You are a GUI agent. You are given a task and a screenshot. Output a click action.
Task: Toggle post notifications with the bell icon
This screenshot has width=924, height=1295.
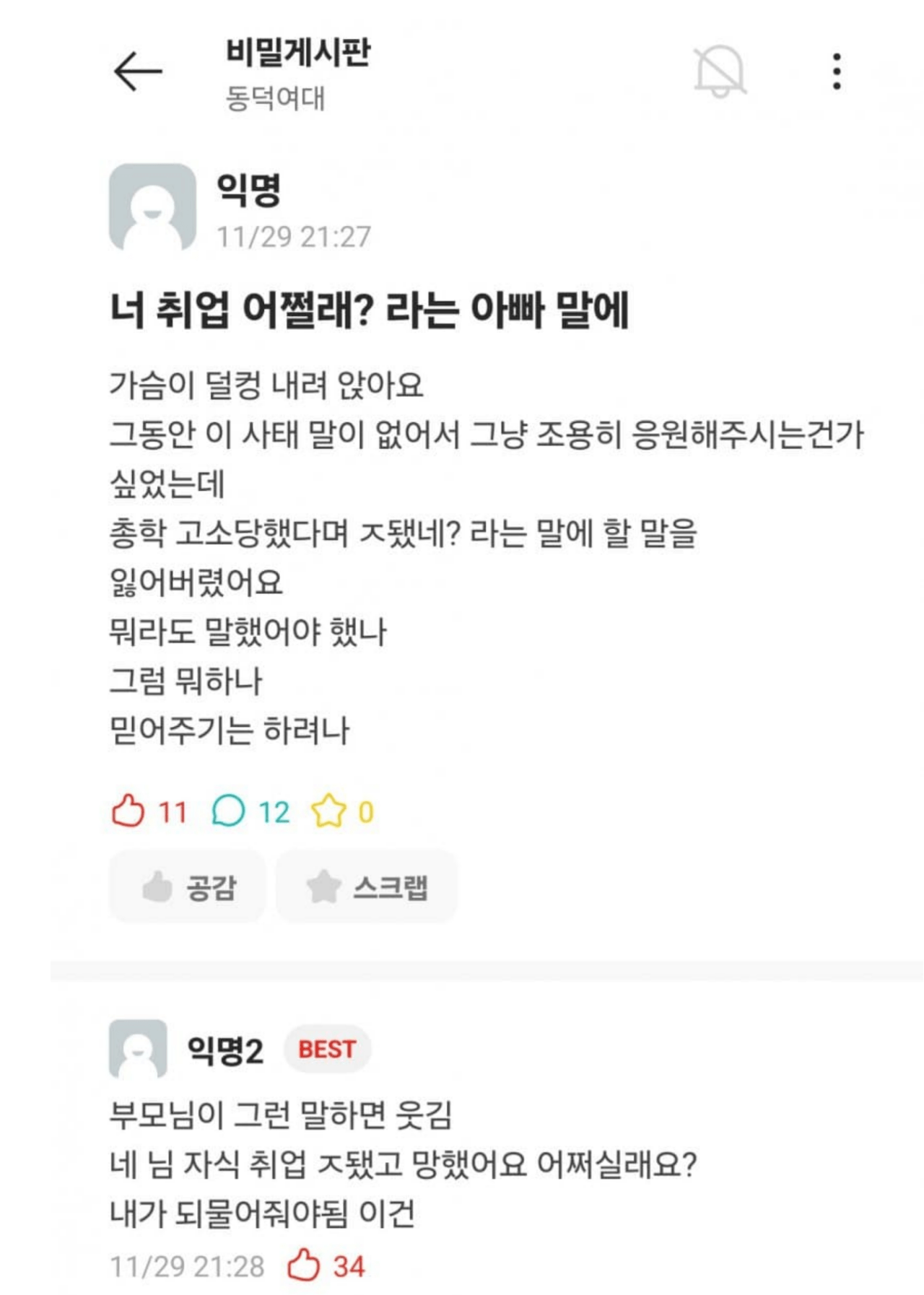pyautogui.click(x=719, y=71)
